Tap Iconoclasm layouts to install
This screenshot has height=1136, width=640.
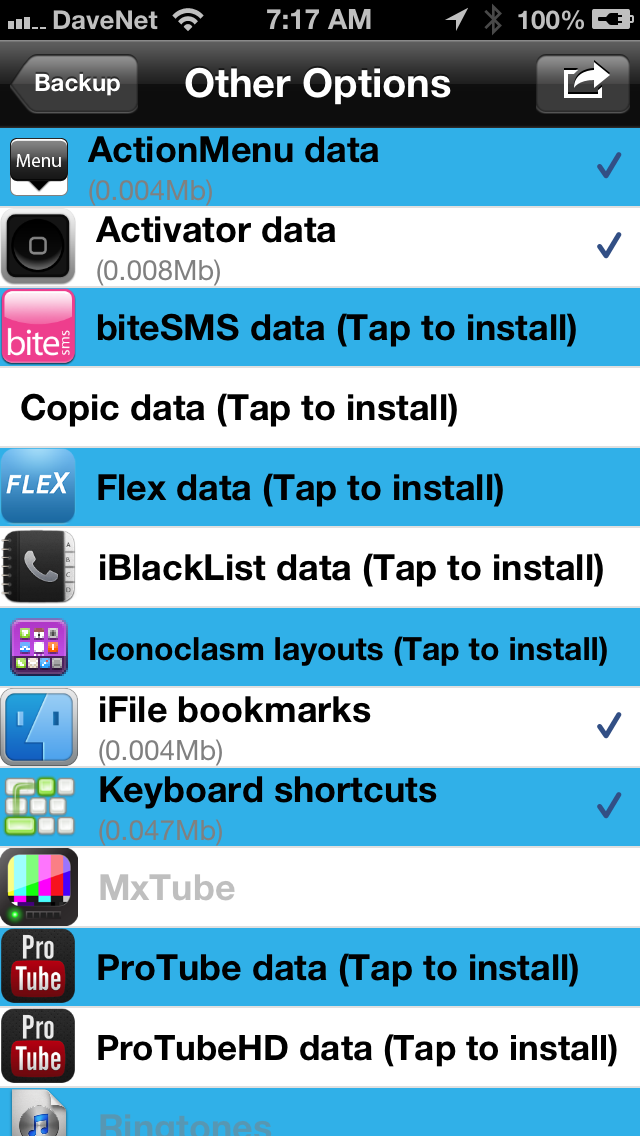coord(320,648)
